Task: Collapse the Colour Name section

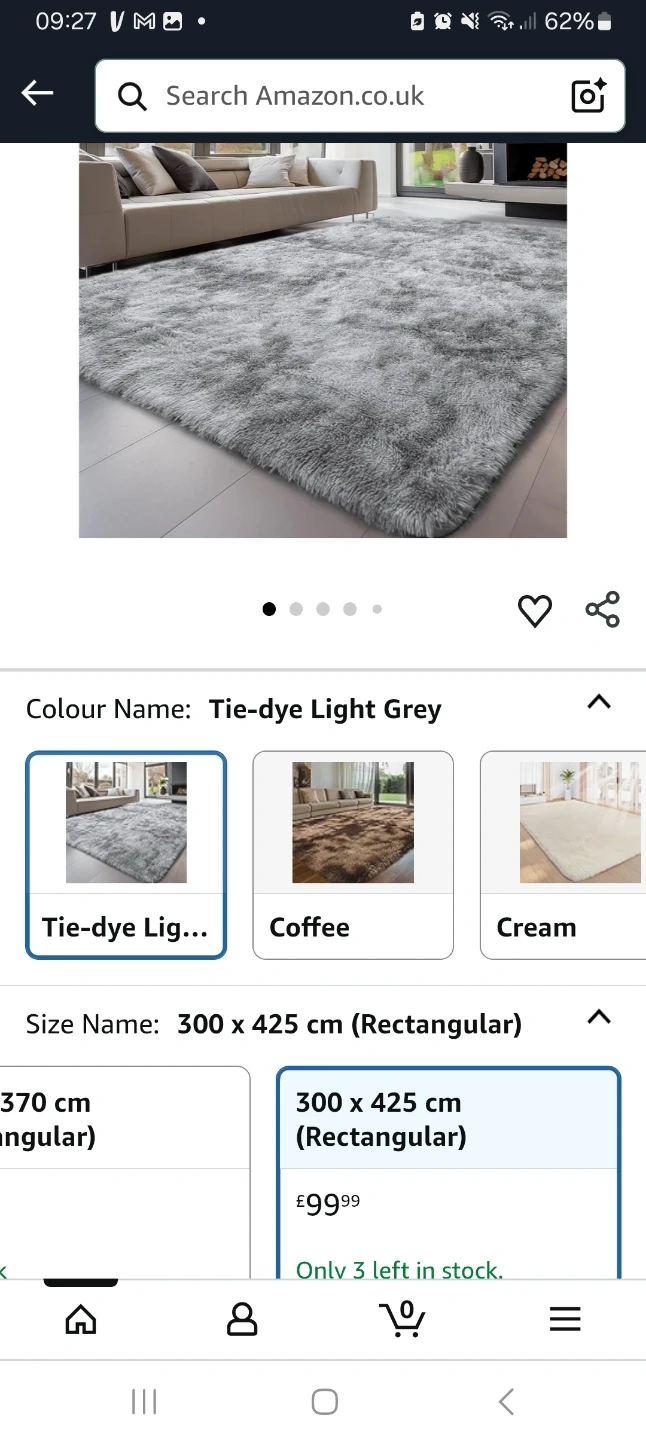Action: [598, 703]
